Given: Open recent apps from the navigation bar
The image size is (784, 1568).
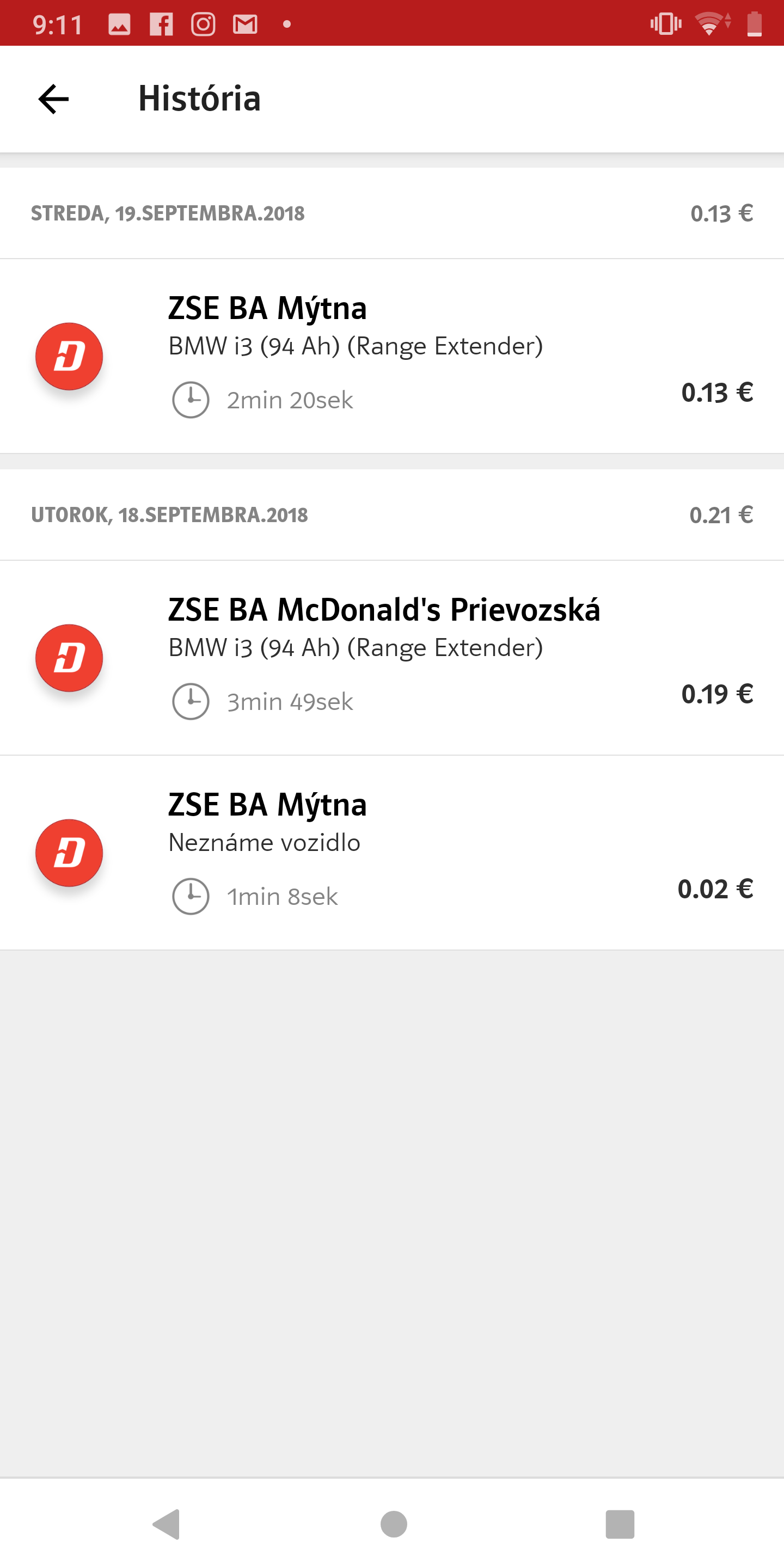Looking at the screenshot, I should pyautogui.click(x=620, y=1524).
